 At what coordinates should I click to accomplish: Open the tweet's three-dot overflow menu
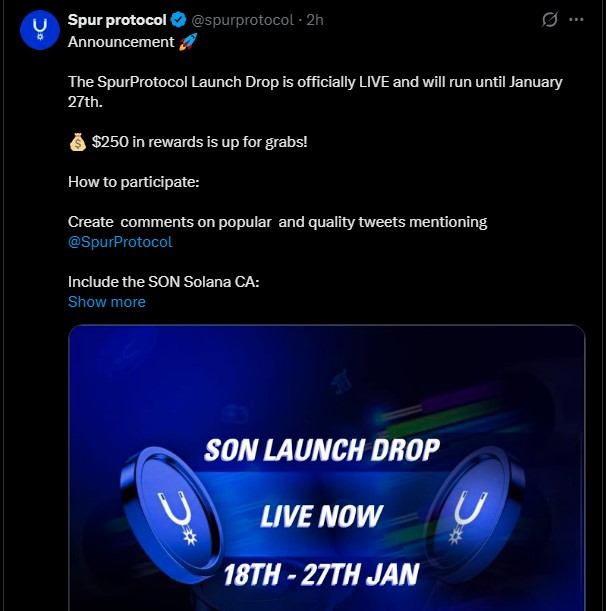pos(577,20)
